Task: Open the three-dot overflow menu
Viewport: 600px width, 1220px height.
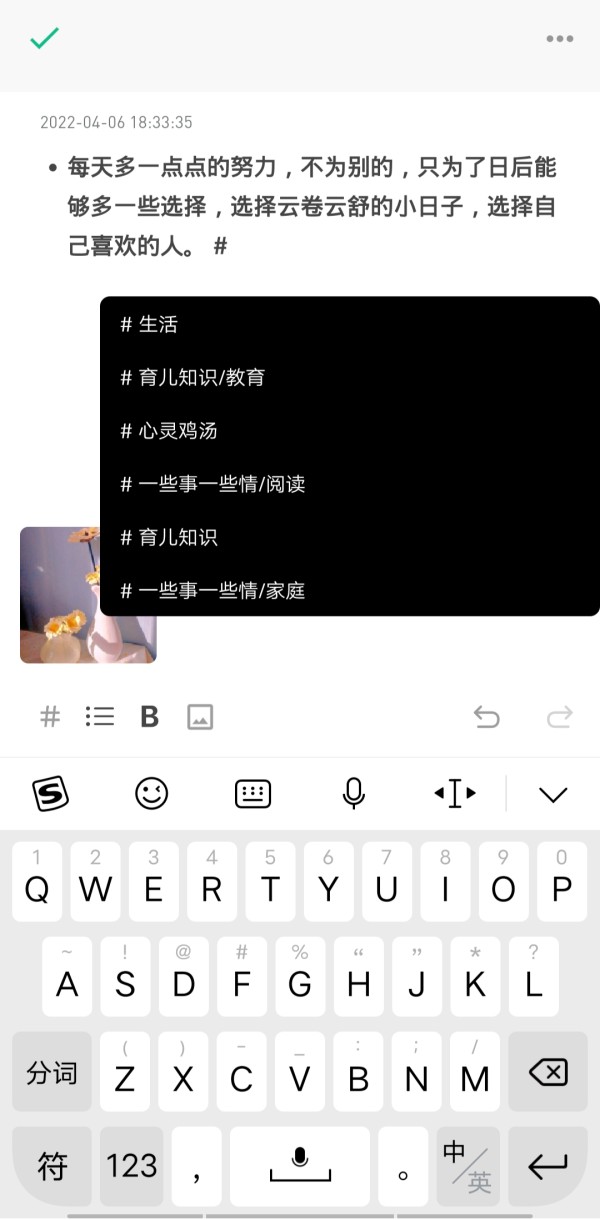Action: (x=559, y=39)
